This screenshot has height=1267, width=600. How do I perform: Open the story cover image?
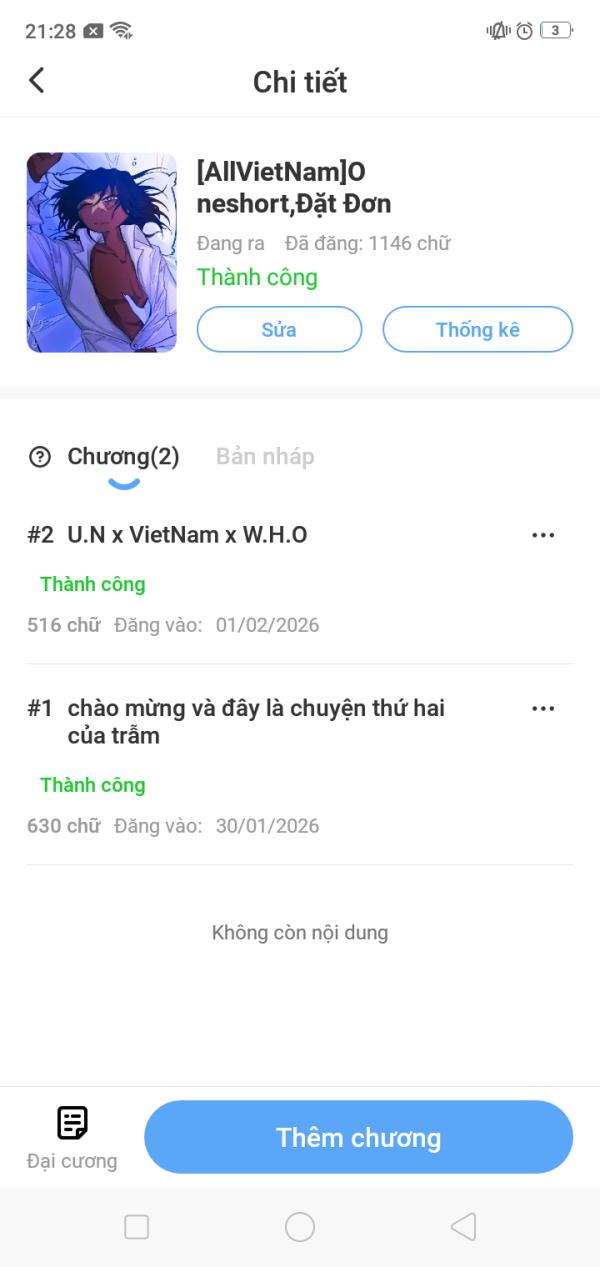point(101,252)
